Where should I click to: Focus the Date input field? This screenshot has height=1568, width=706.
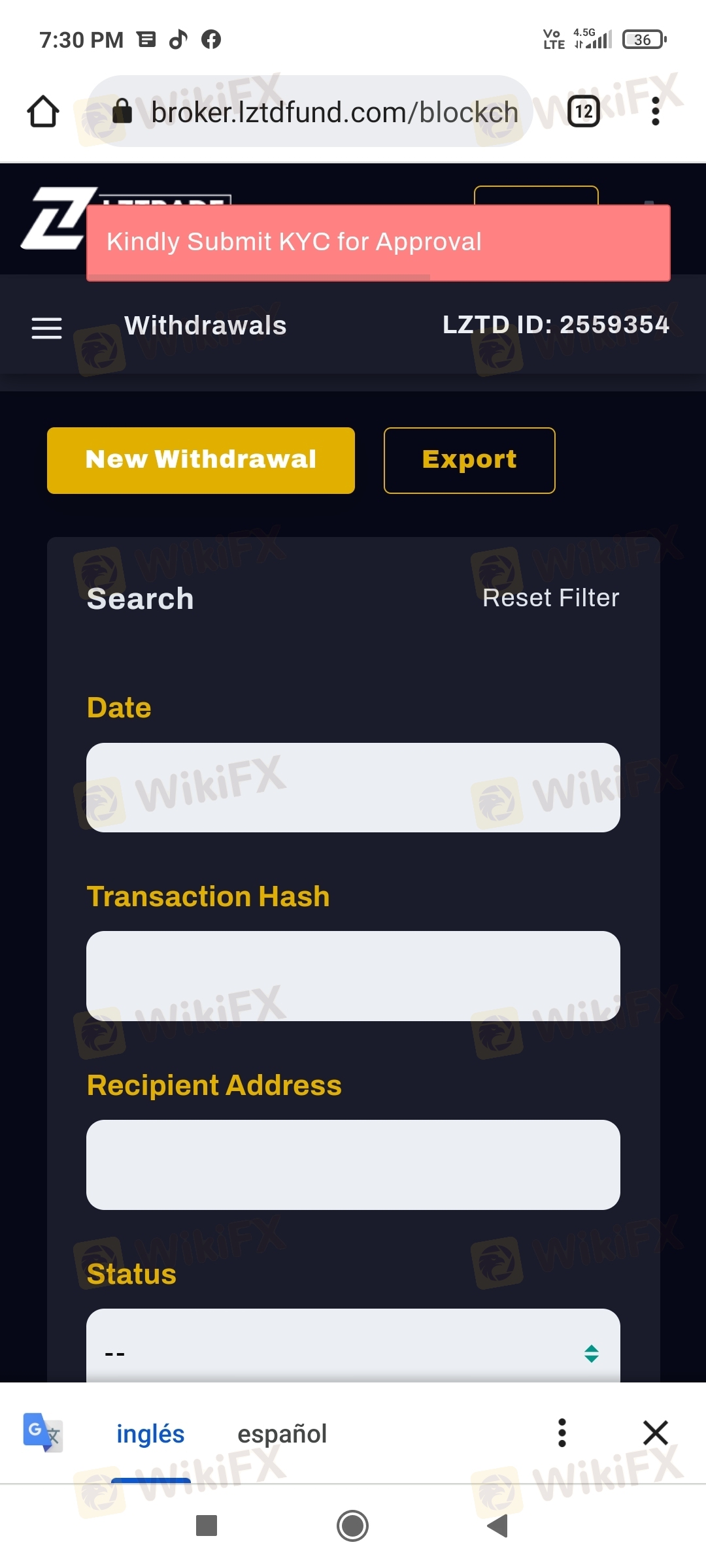[x=353, y=787]
